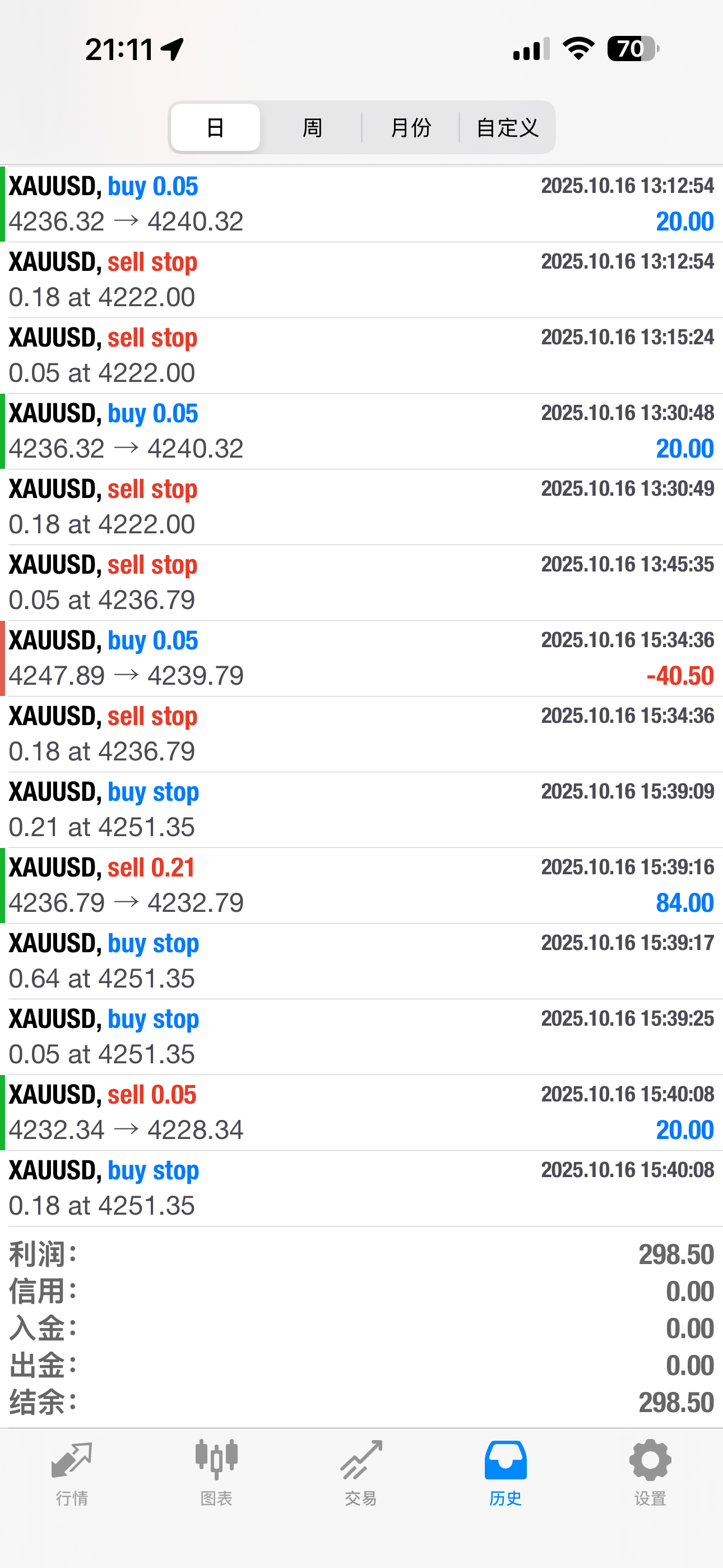Switch to the 周 (week) period
723x1568 pixels.
coord(312,127)
